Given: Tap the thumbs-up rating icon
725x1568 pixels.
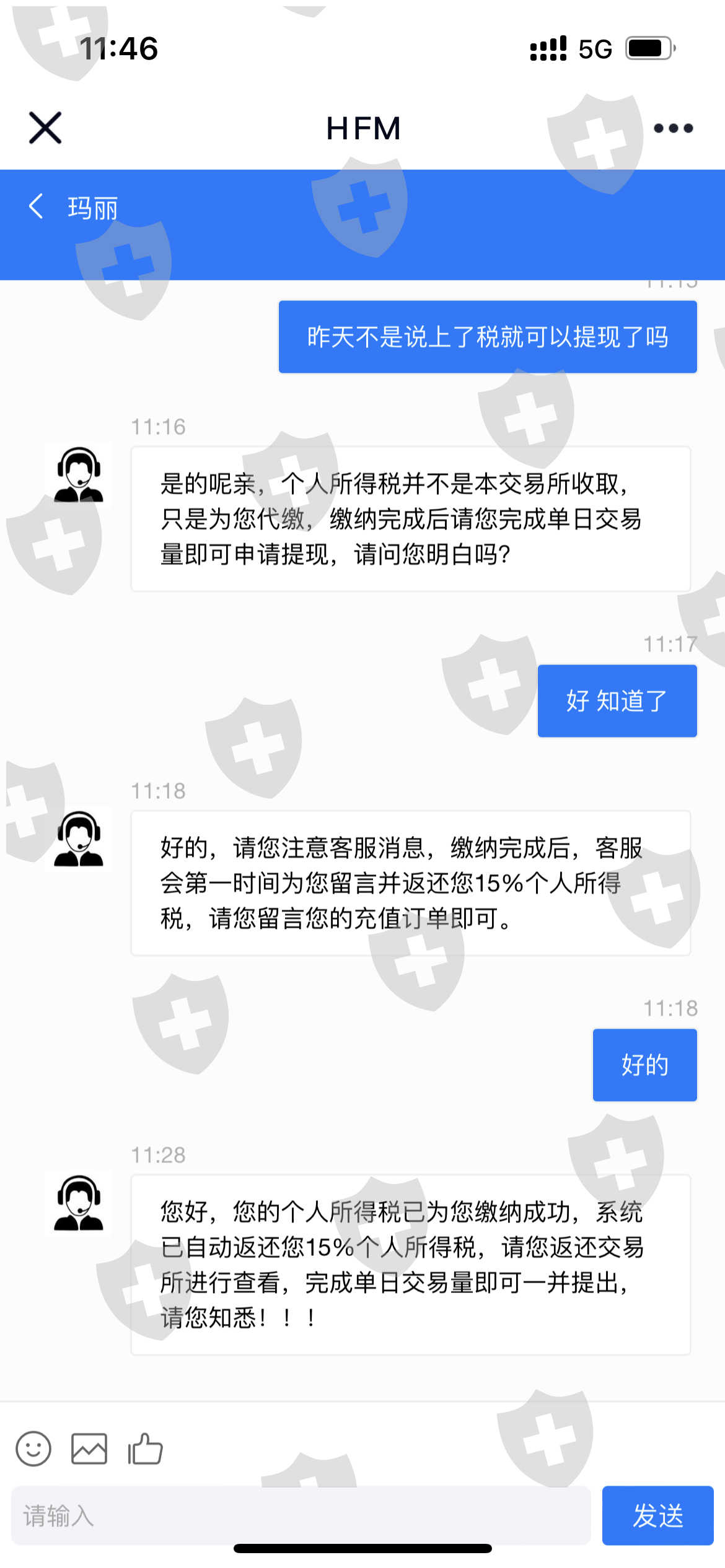Looking at the screenshot, I should (x=145, y=1448).
